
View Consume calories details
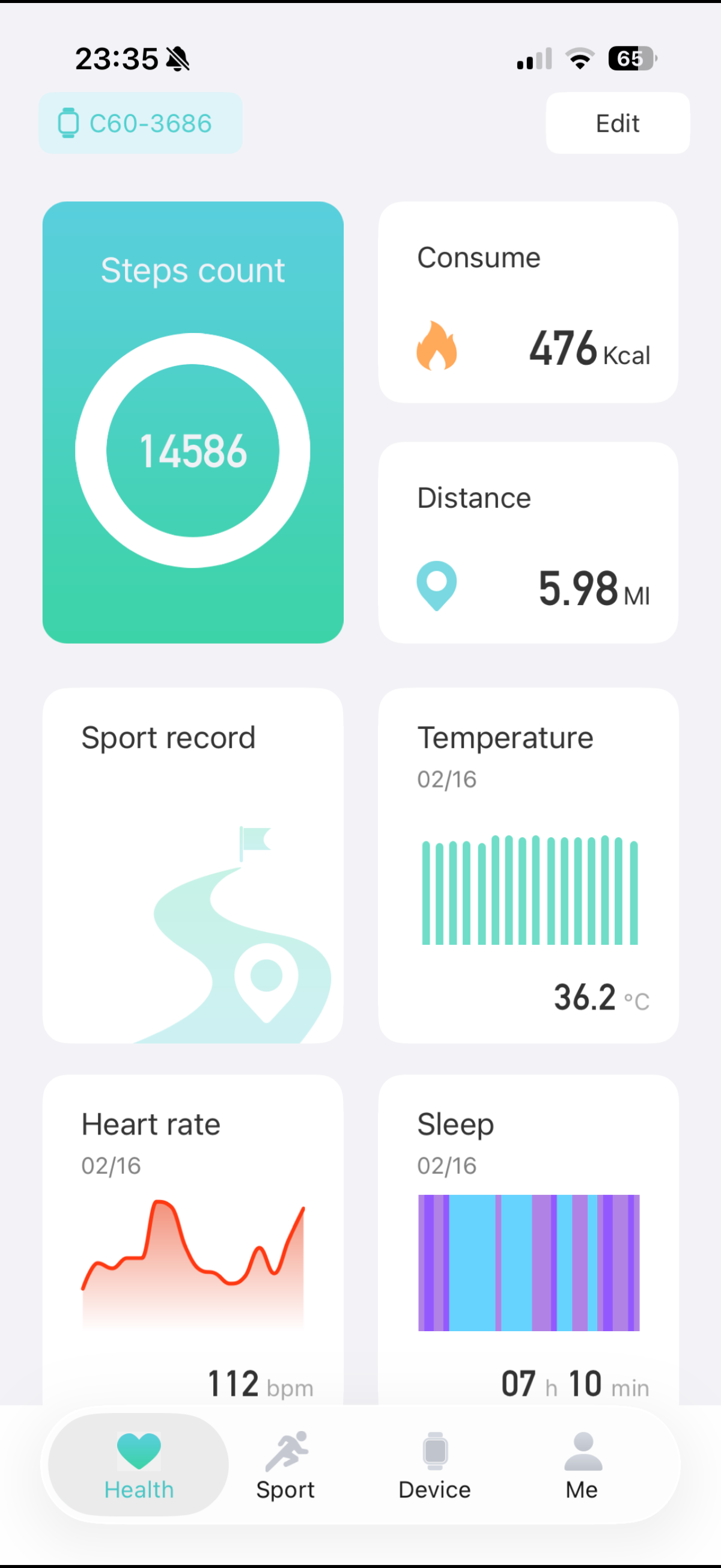[x=528, y=302]
